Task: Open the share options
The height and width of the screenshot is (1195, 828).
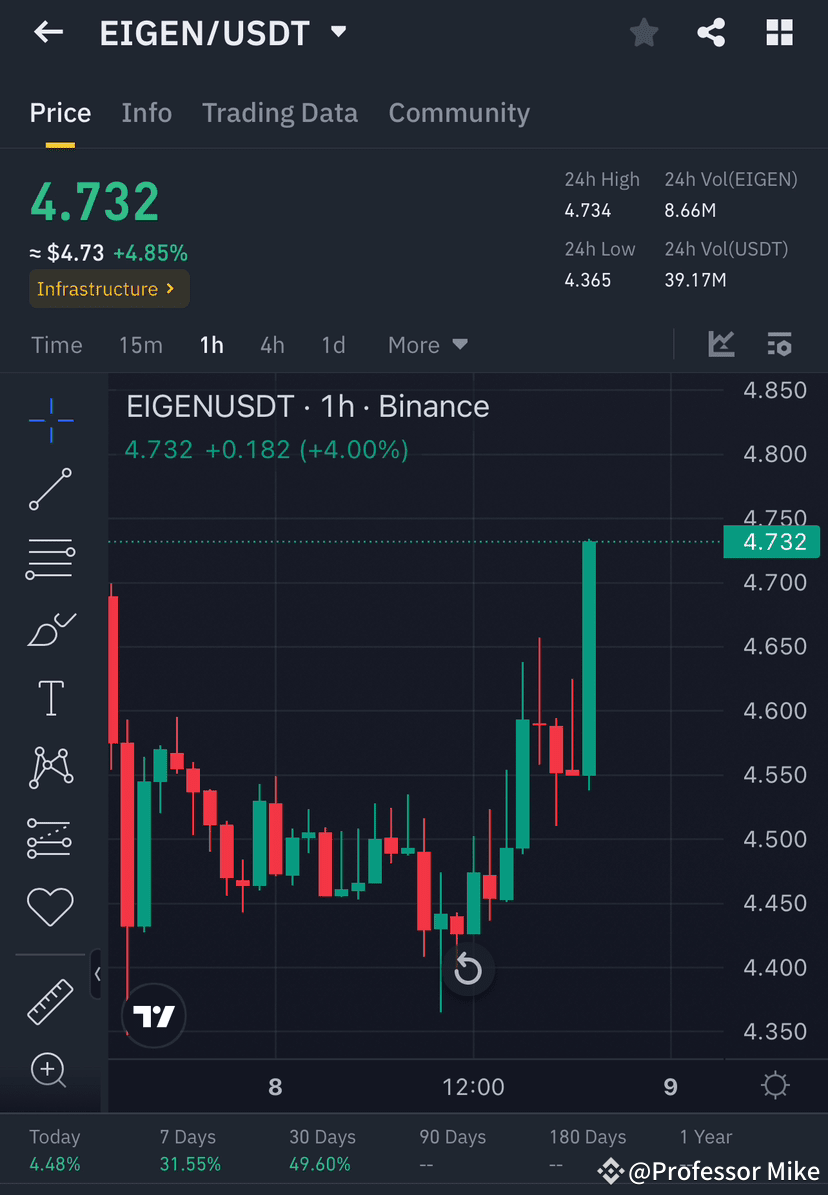Action: pyautogui.click(x=711, y=32)
